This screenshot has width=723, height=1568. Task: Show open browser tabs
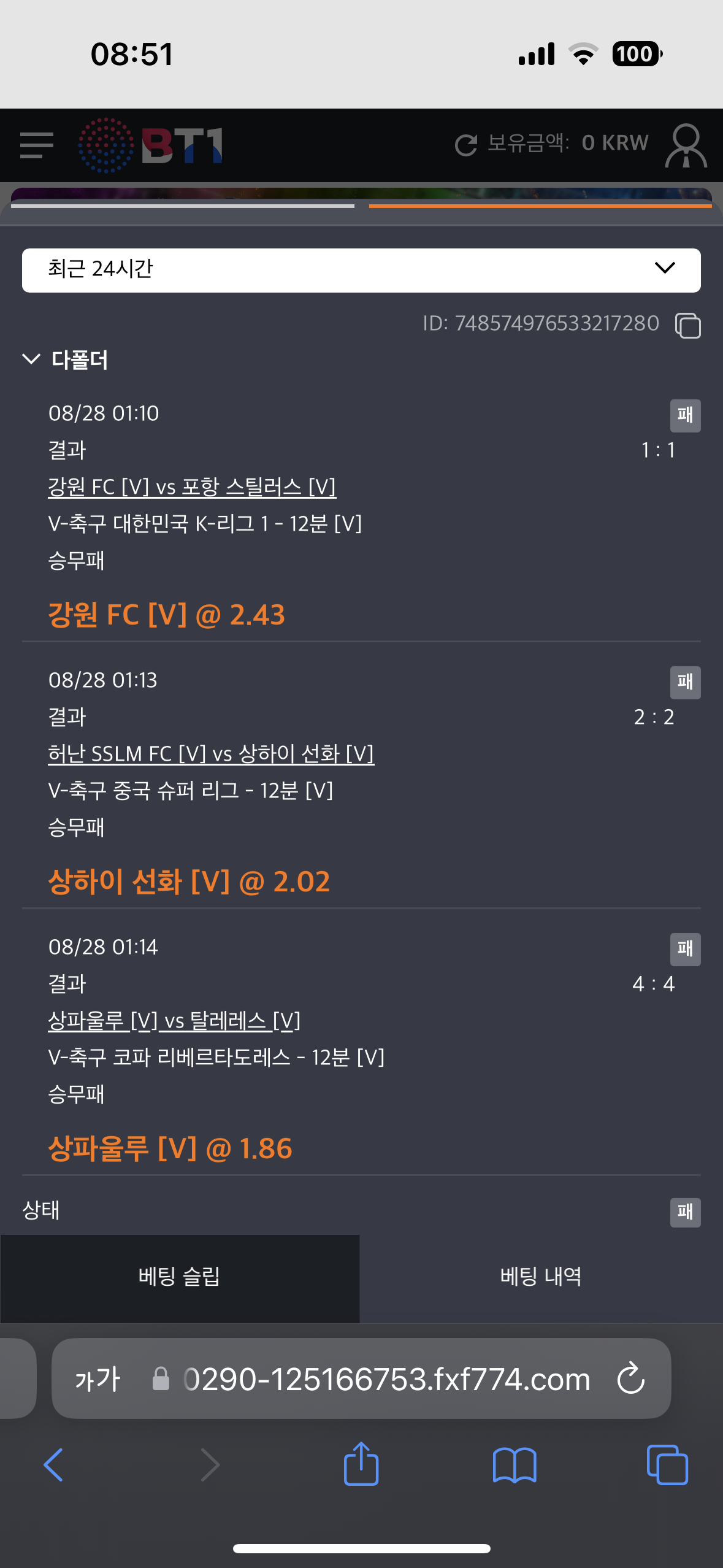tap(667, 1465)
